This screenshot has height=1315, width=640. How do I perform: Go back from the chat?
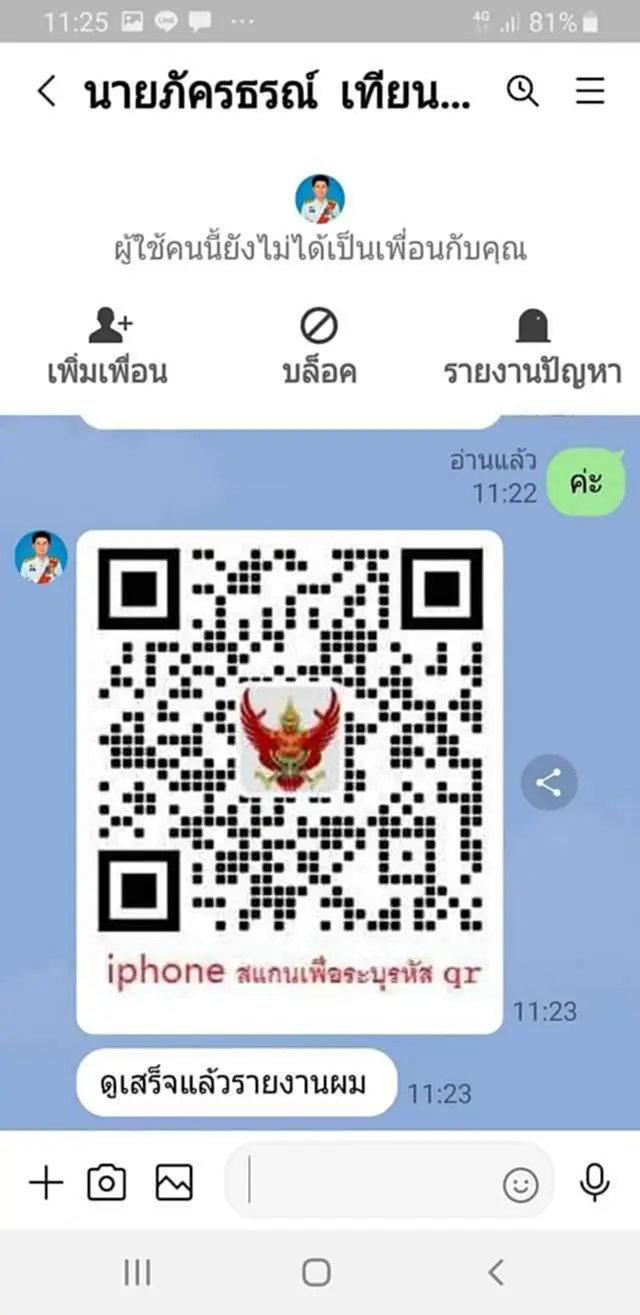[45, 92]
